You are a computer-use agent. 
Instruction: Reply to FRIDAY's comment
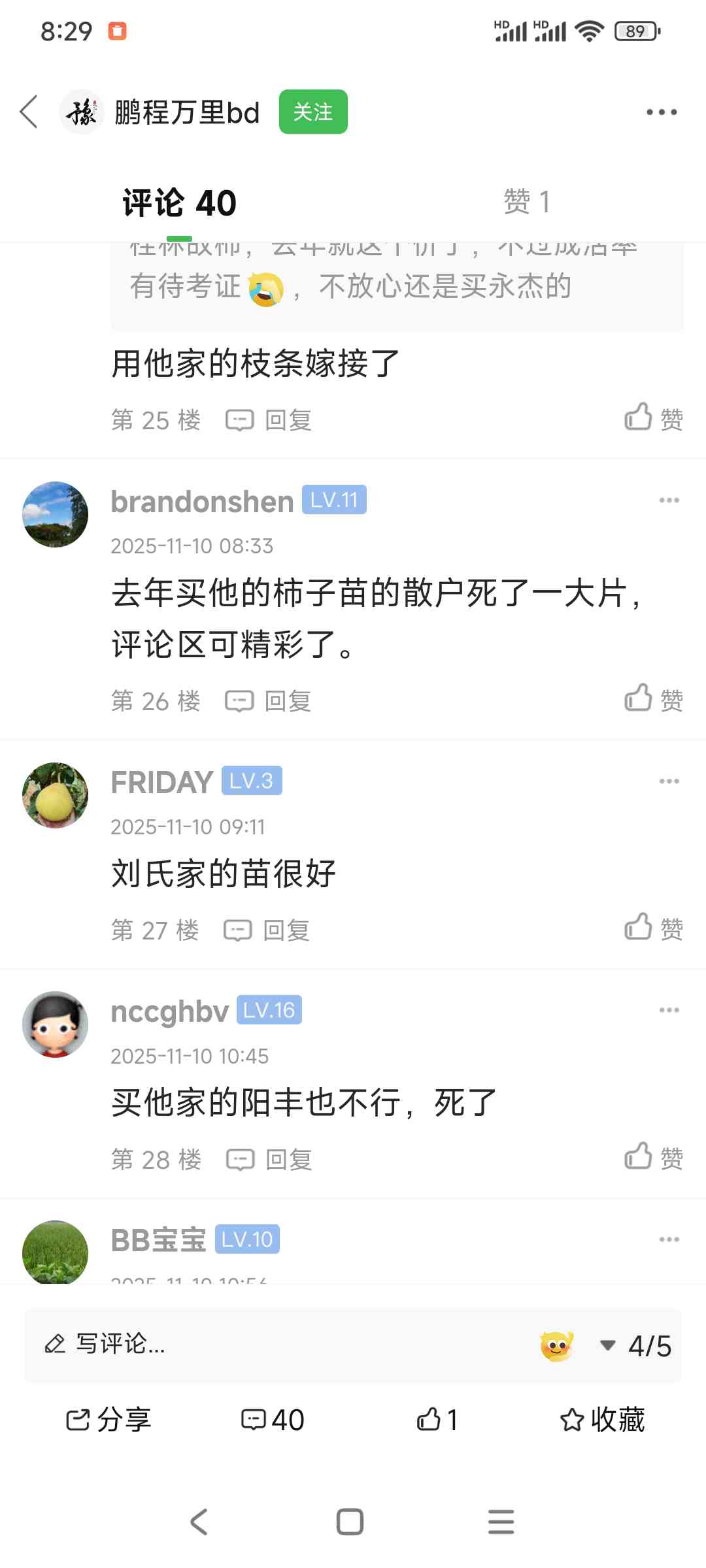point(267,930)
